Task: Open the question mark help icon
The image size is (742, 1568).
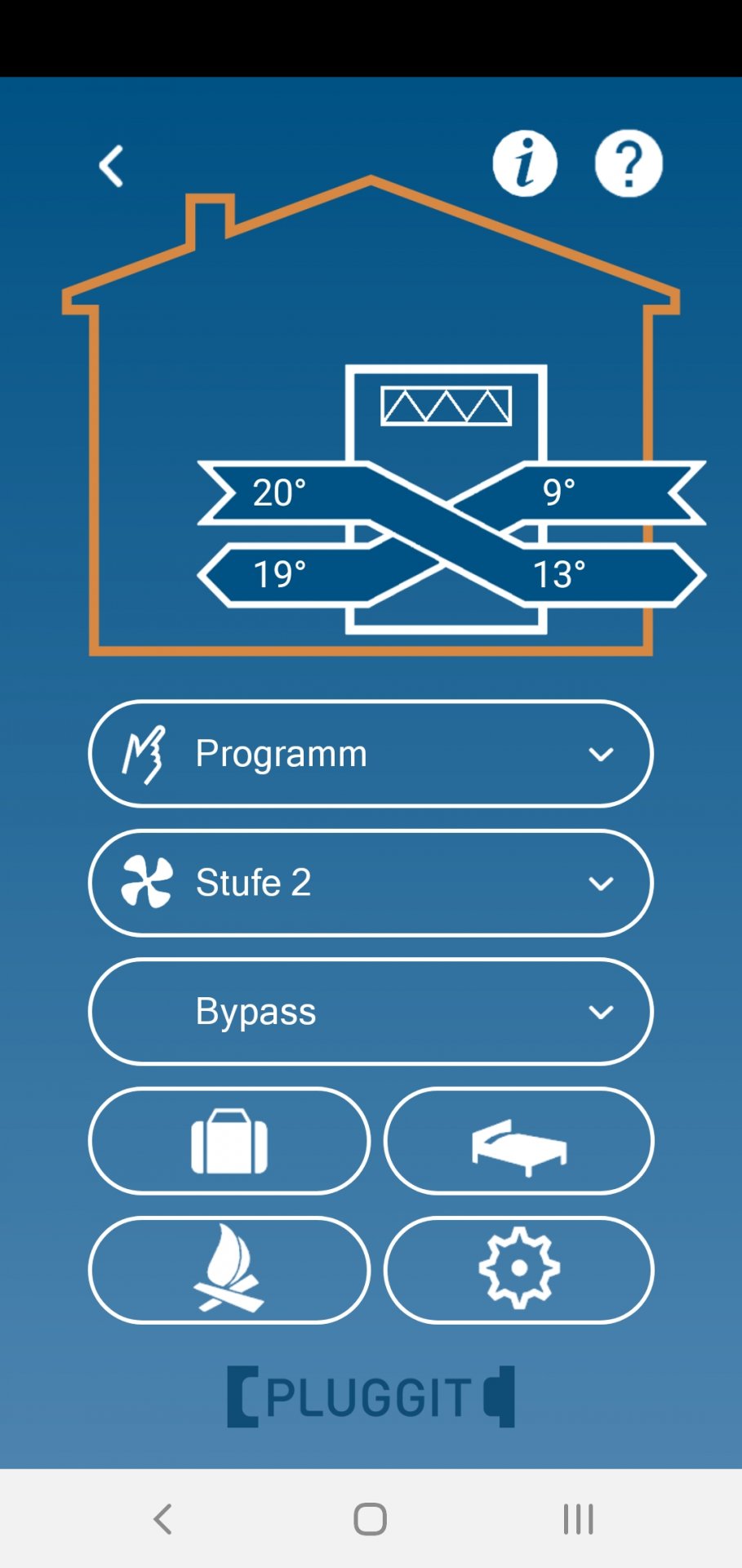Action: click(x=629, y=163)
